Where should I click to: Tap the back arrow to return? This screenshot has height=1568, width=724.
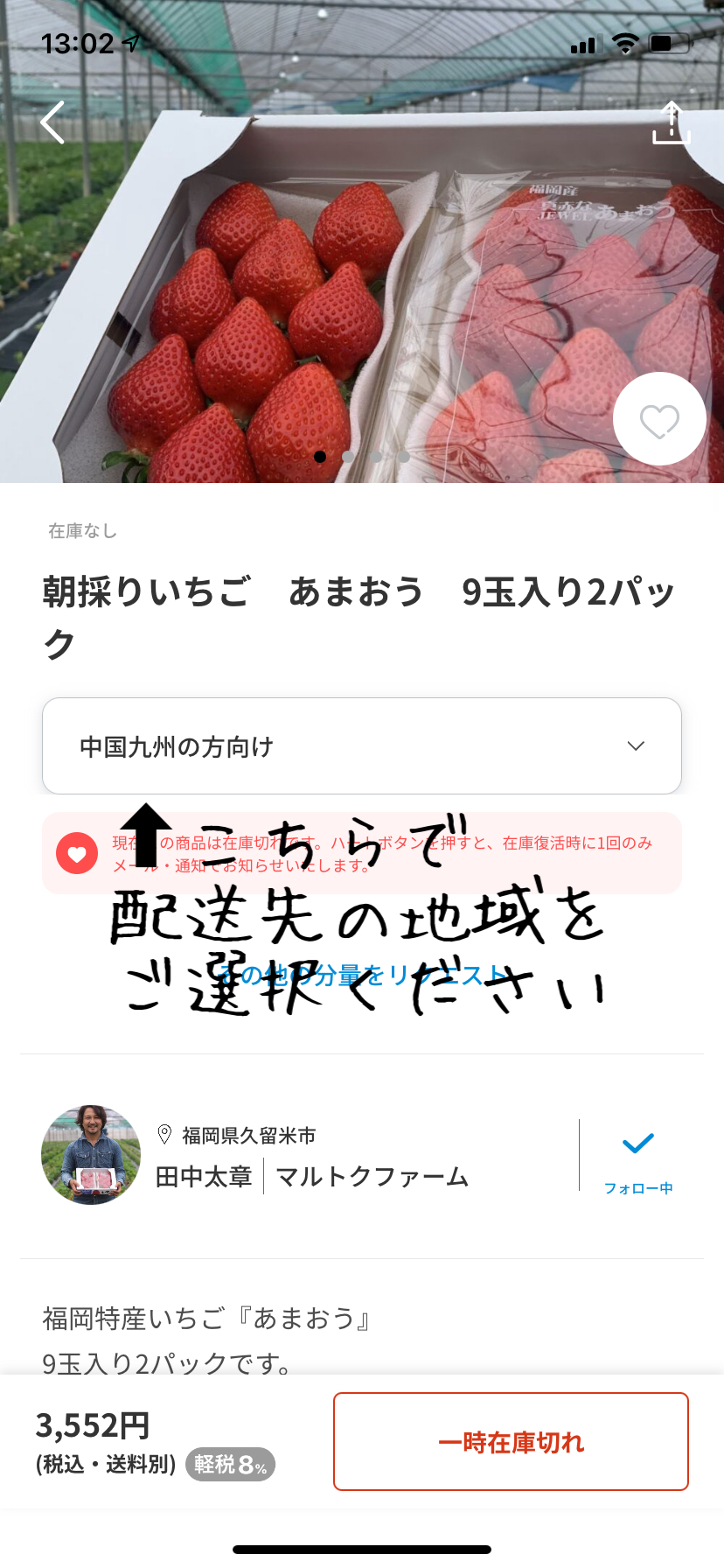click(52, 122)
